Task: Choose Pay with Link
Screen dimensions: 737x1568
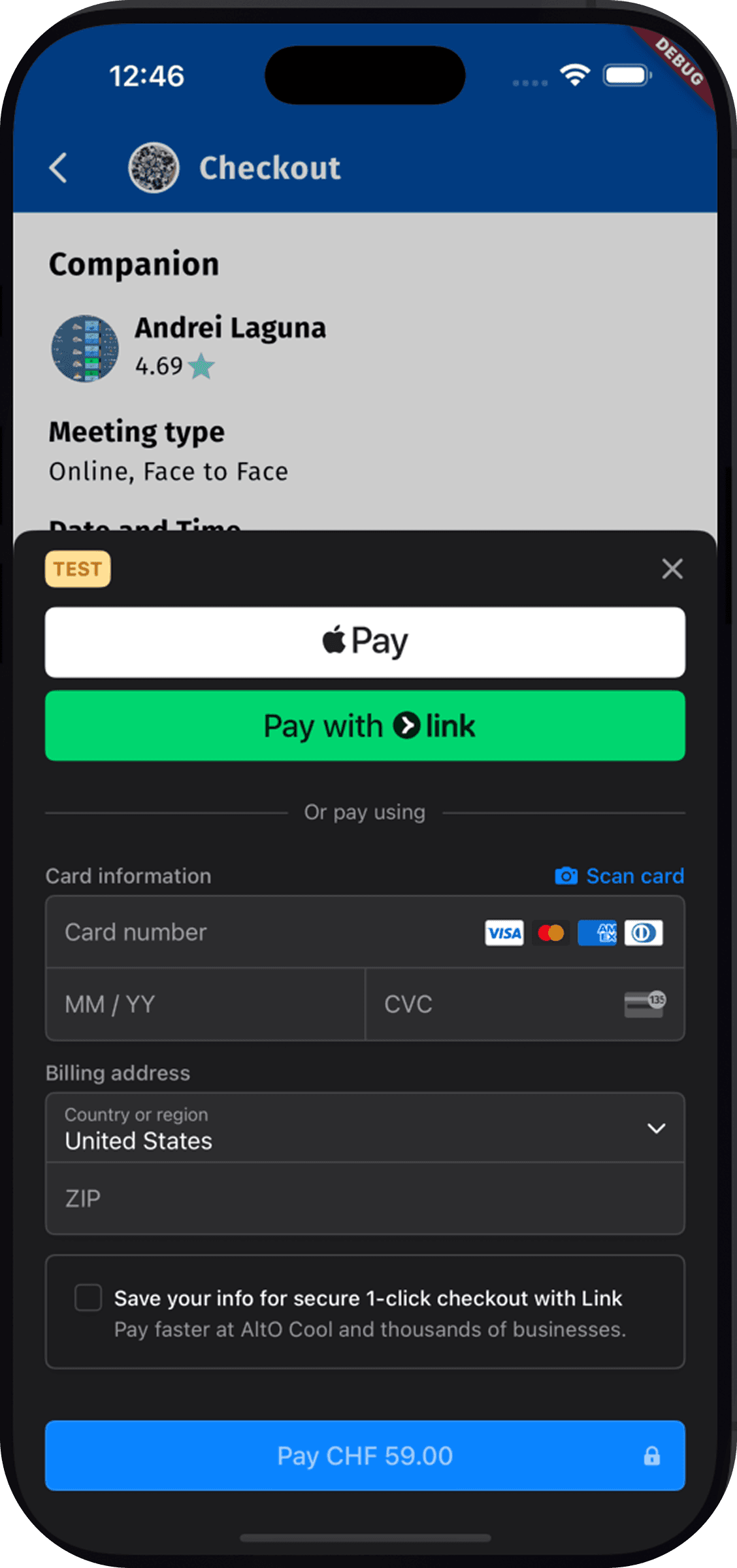Action: 365,726
